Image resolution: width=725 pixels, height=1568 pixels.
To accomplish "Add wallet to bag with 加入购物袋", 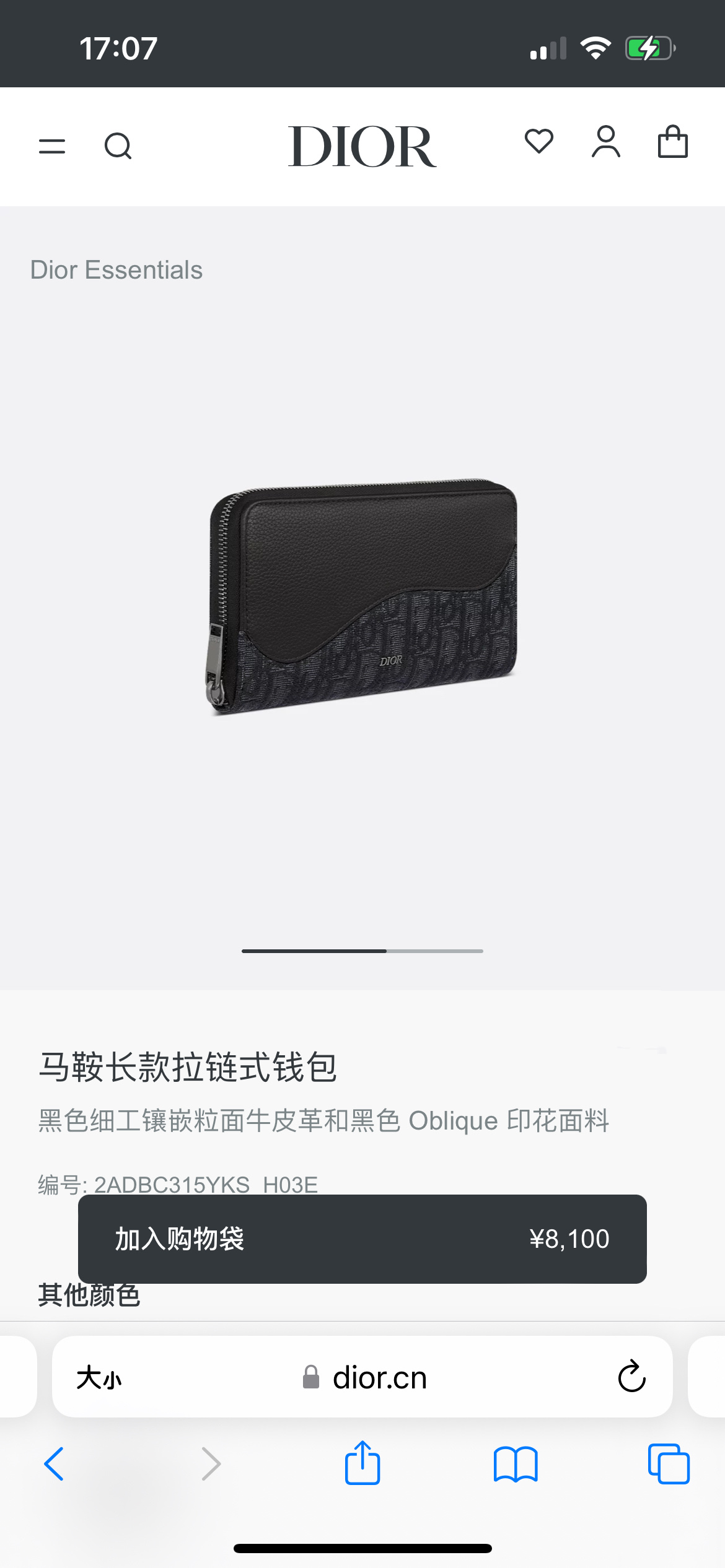I will [x=362, y=1239].
